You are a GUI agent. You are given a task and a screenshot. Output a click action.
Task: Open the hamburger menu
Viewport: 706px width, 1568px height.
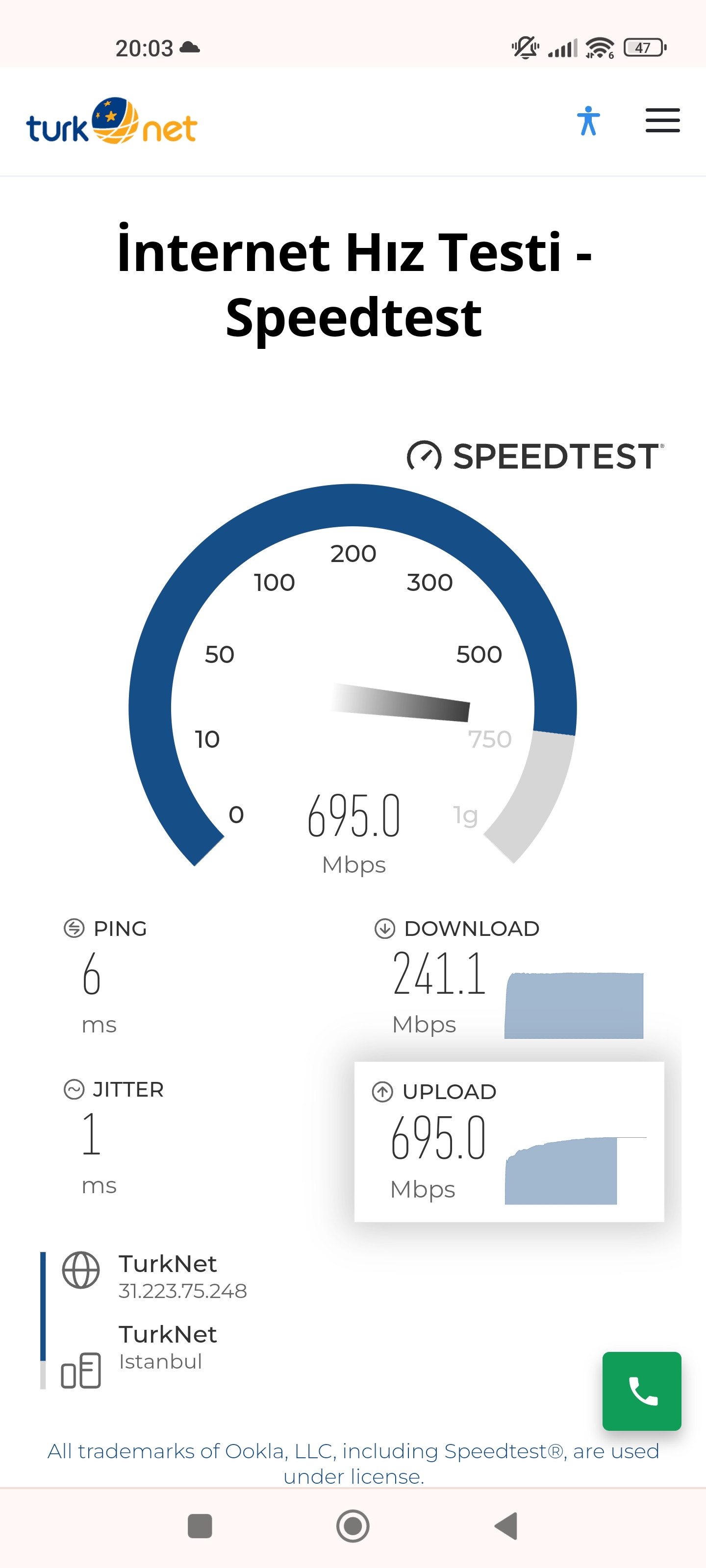(x=662, y=121)
